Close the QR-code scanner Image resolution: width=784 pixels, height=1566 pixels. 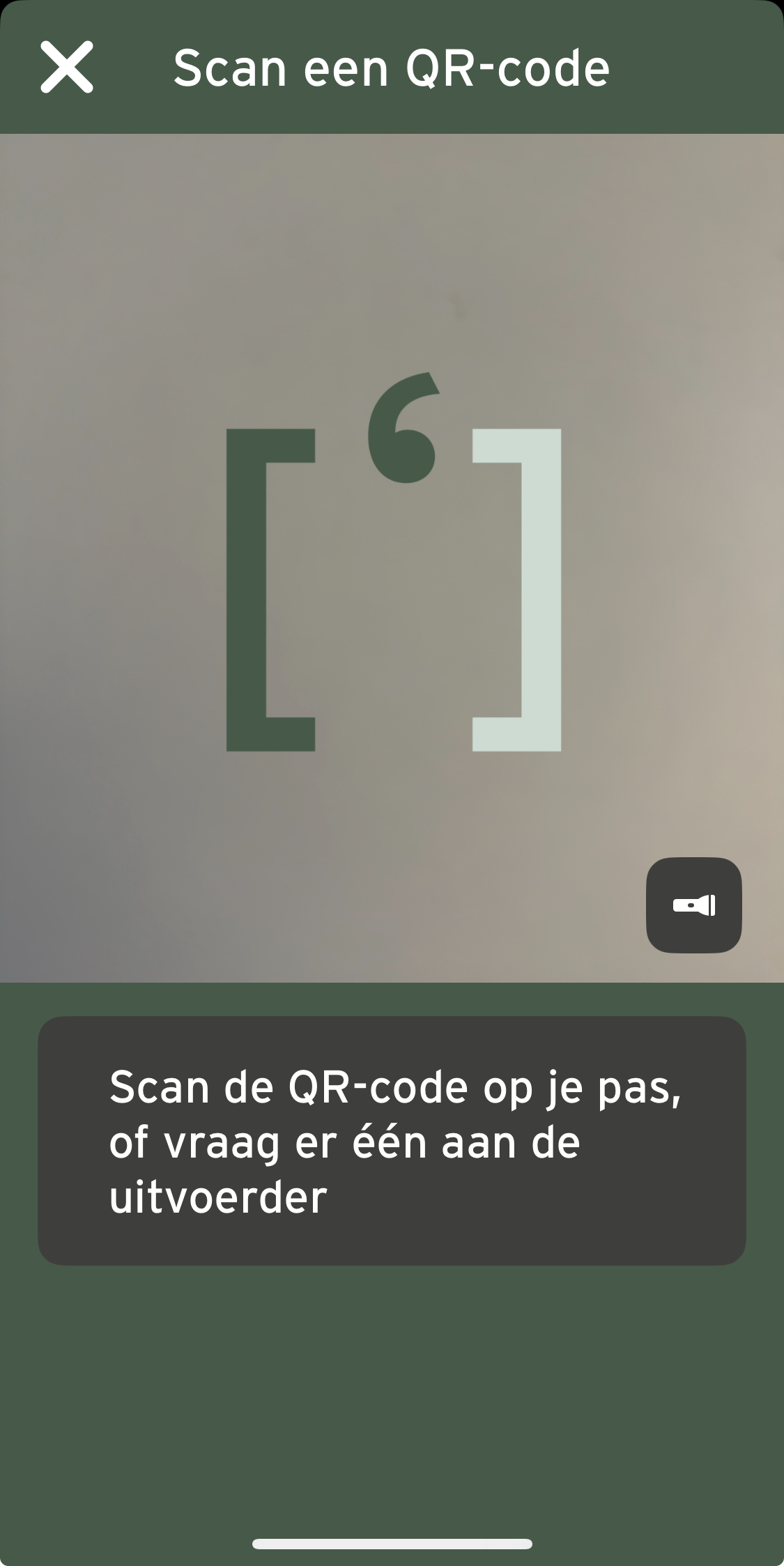pyautogui.click(x=67, y=67)
